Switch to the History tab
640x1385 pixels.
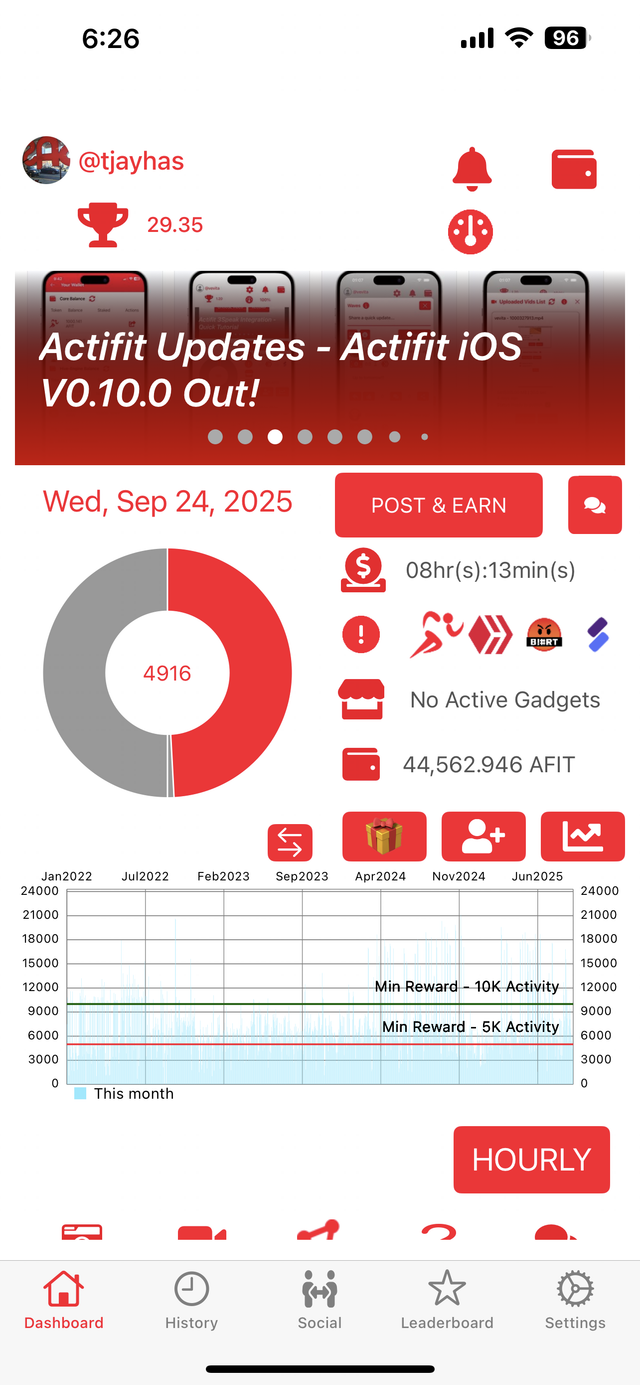pyautogui.click(x=191, y=1300)
